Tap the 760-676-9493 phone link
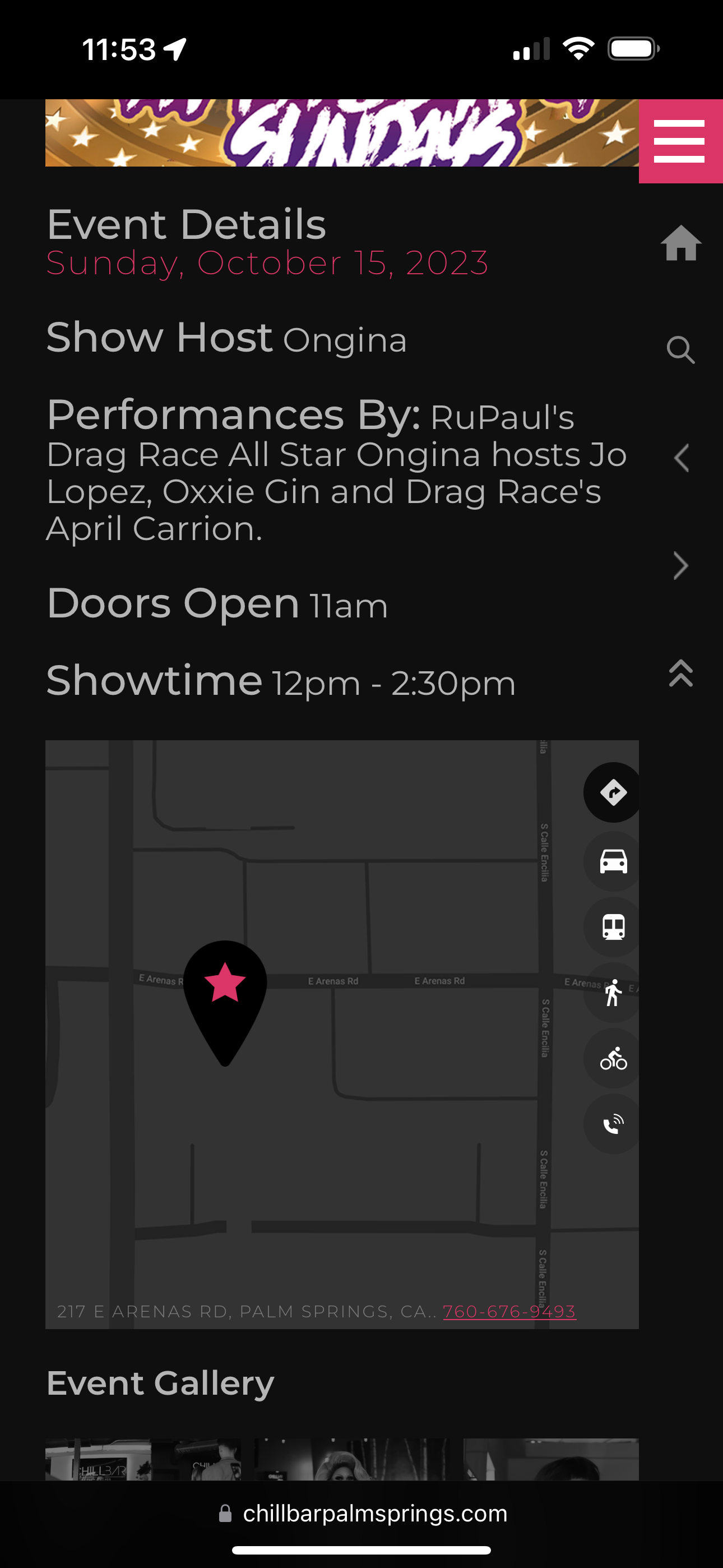Viewport: 723px width, 1568px height. 509,1311
